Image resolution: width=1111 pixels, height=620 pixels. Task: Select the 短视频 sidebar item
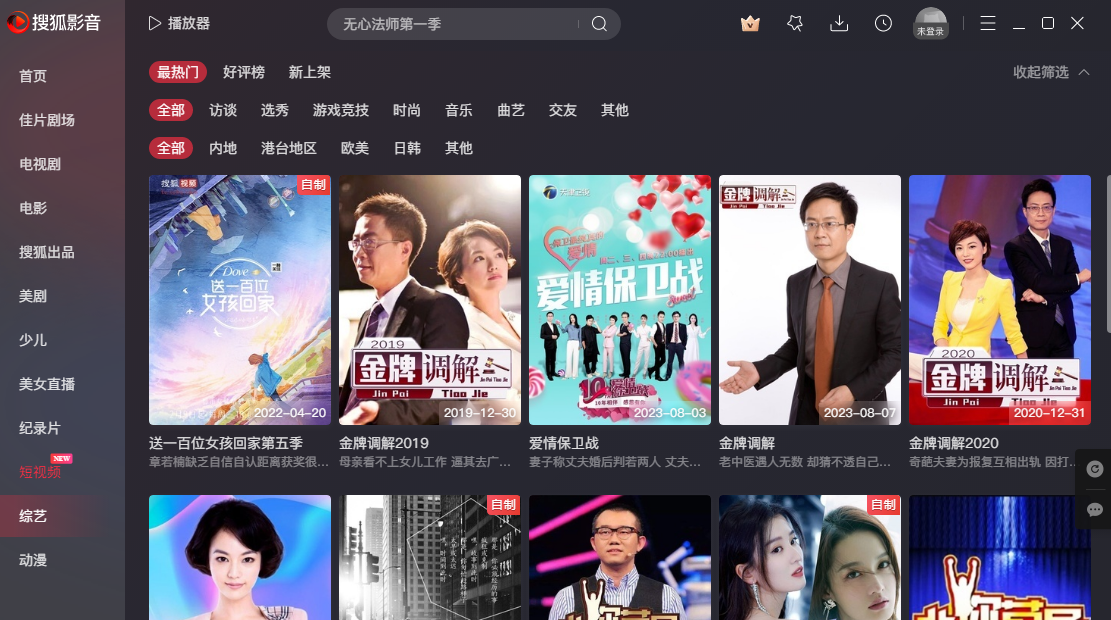pos(40,472)
